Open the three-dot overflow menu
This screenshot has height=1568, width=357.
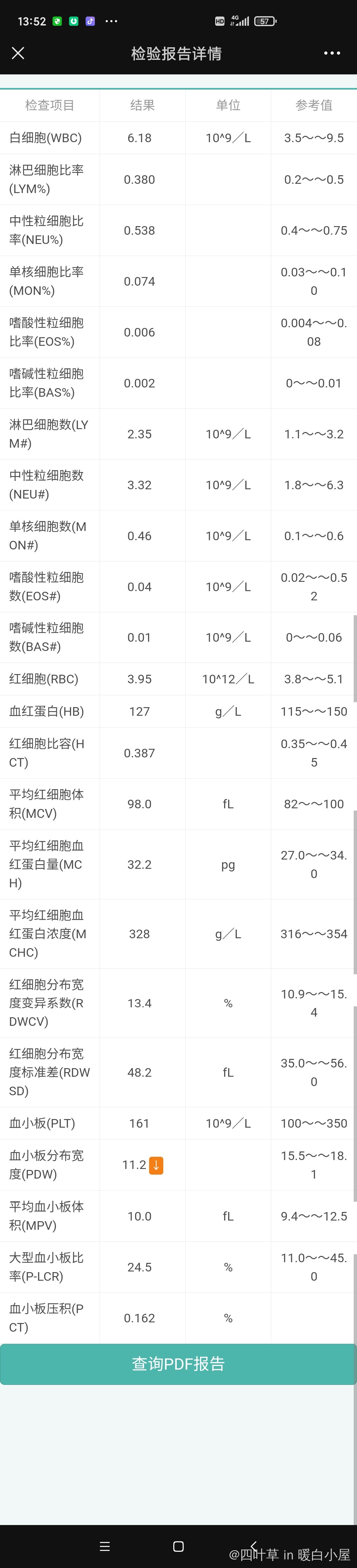tap(332, 54)
